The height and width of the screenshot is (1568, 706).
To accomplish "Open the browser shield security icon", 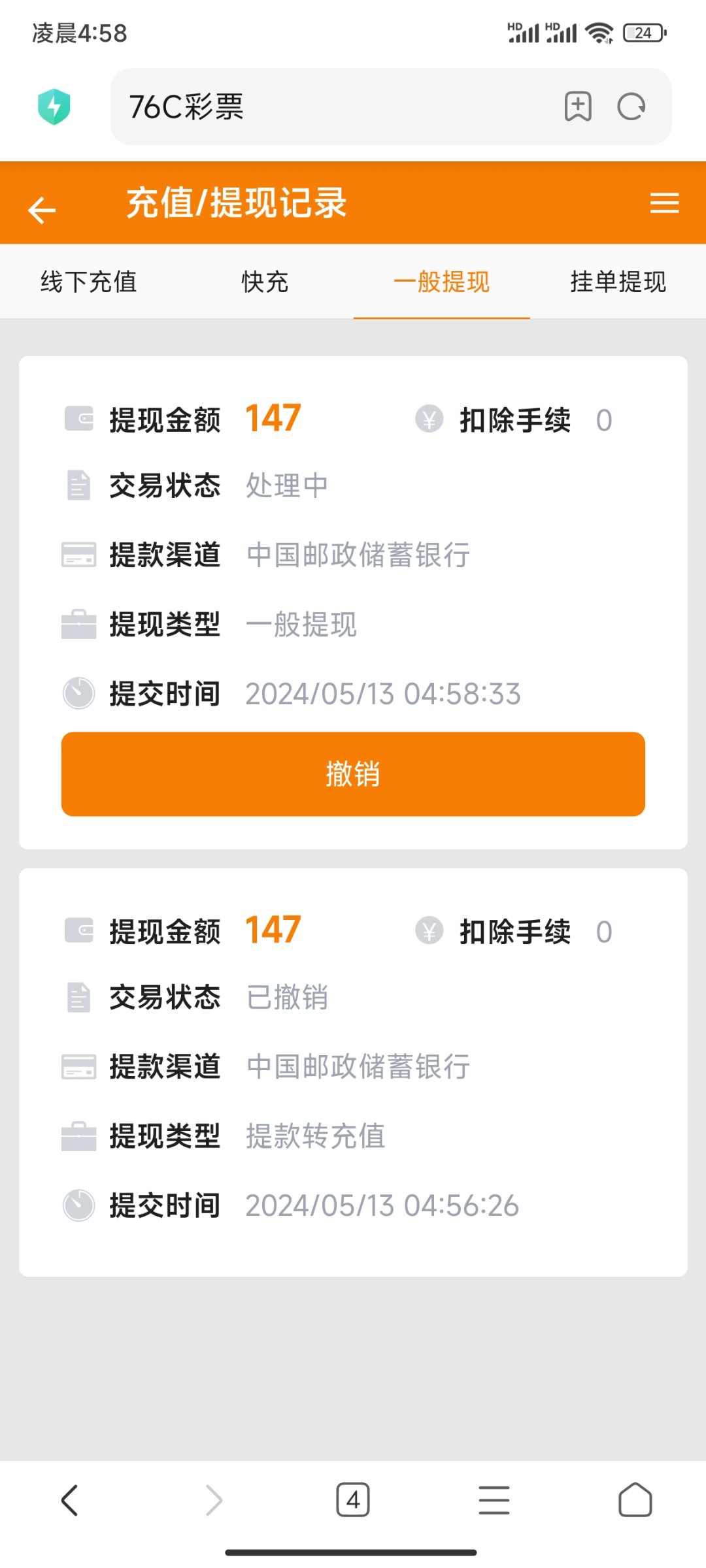I will click(x=54, y=106).
